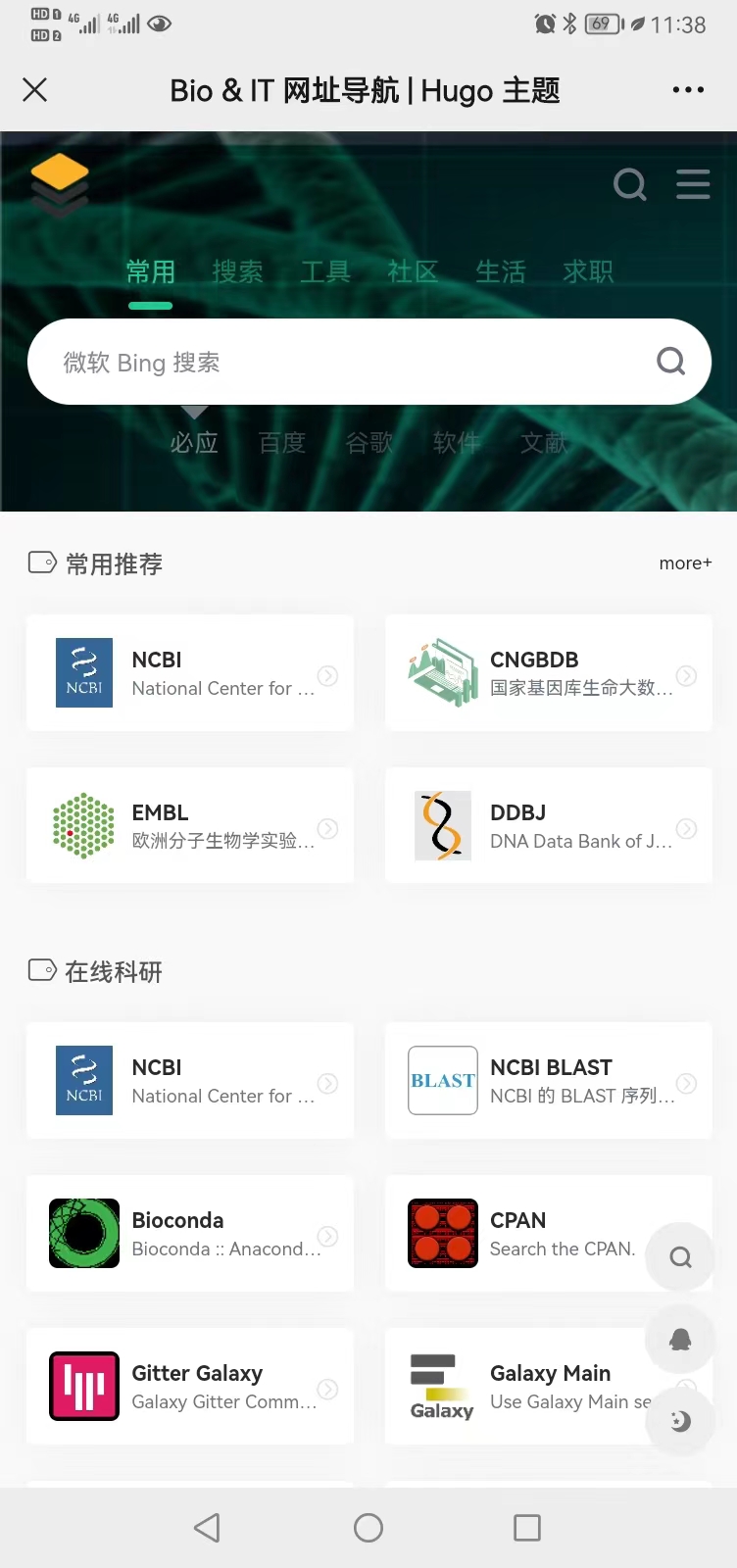Open the DDBJ DNA helix icon
The image size is (737, 1568).
pyautogui.click(x=442, y=825)
